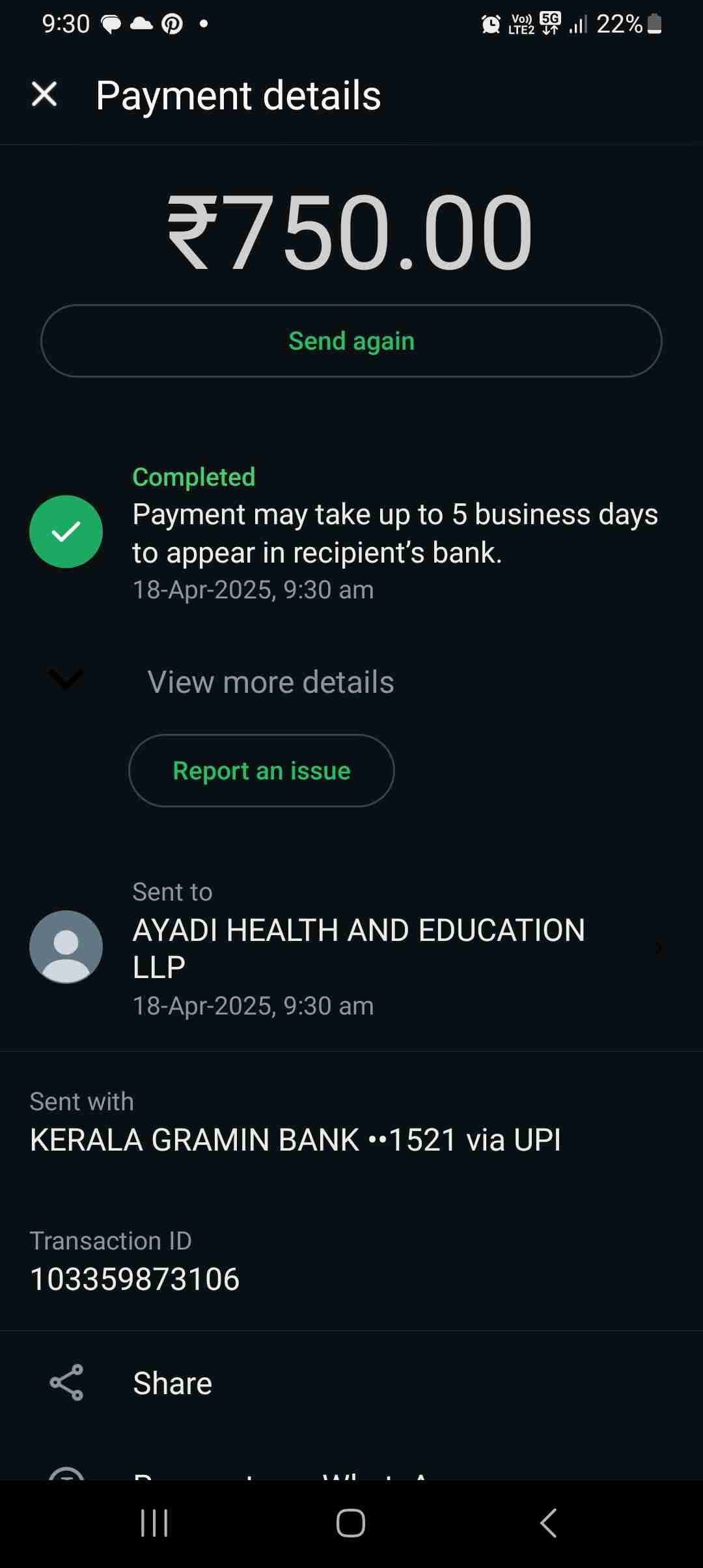The width and height of the screenshot is (703, 1568).
Task: Share this payment receipt
Action: [x=172, y=1383]
